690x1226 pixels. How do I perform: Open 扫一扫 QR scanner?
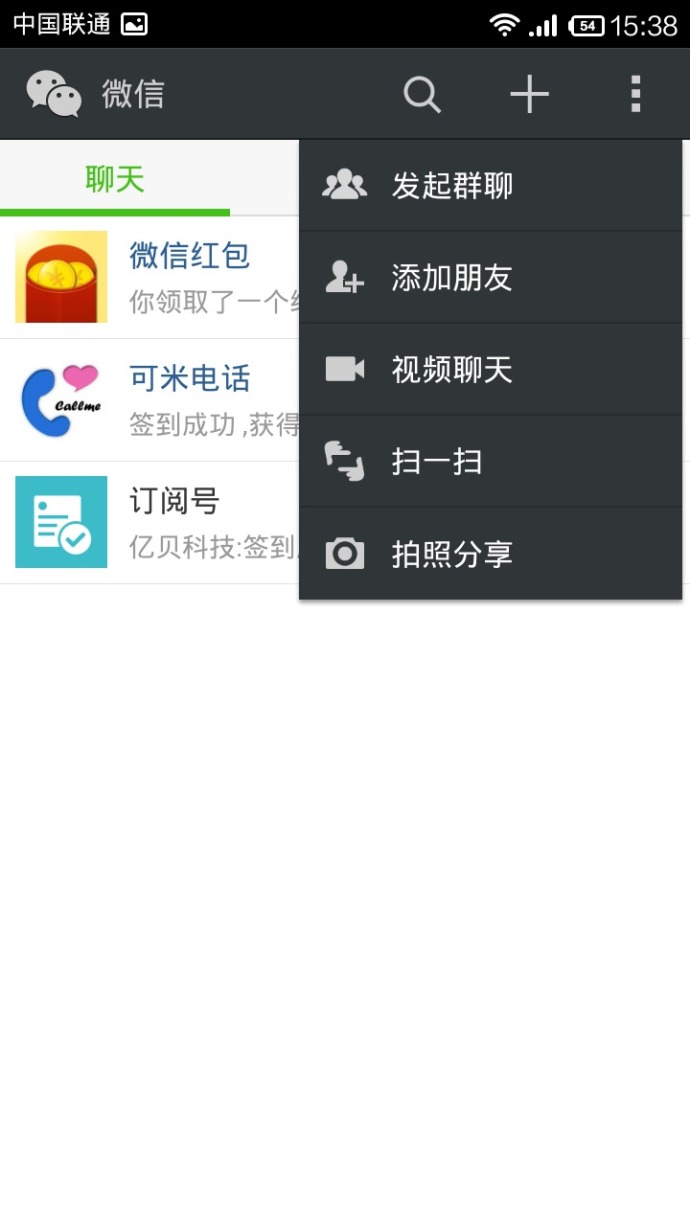(x=490, y=462)
